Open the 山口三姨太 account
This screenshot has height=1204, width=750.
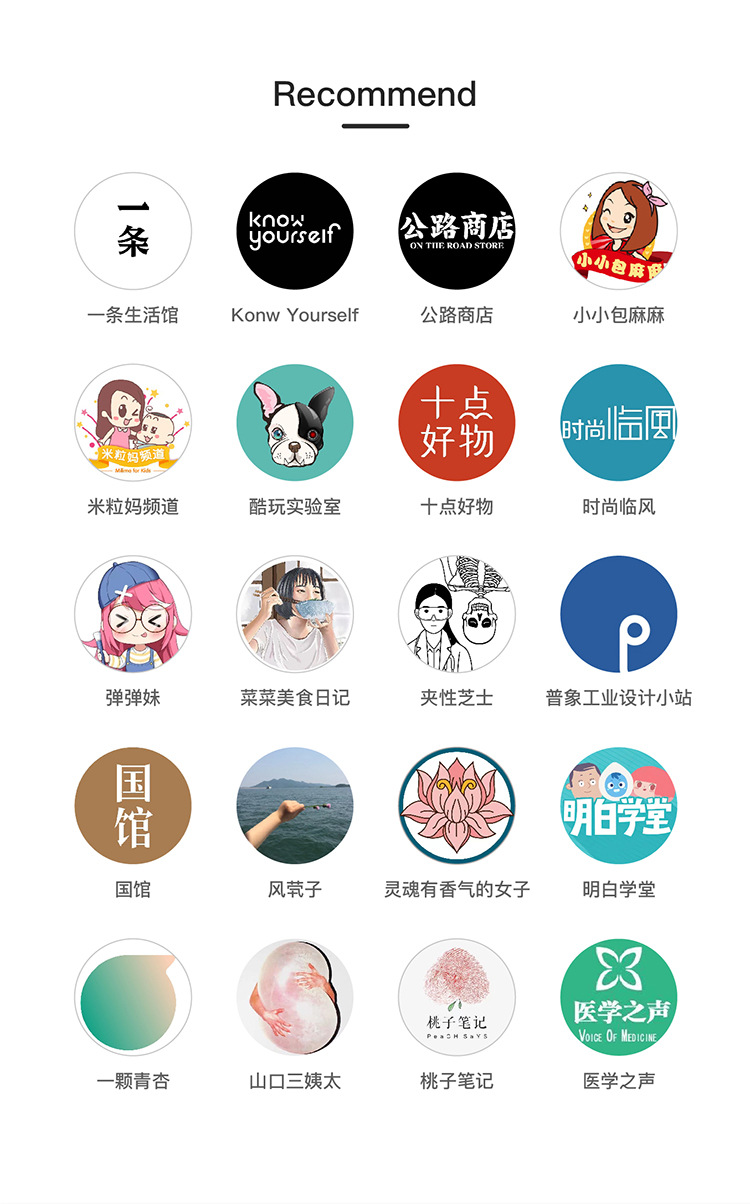point(295,998)
